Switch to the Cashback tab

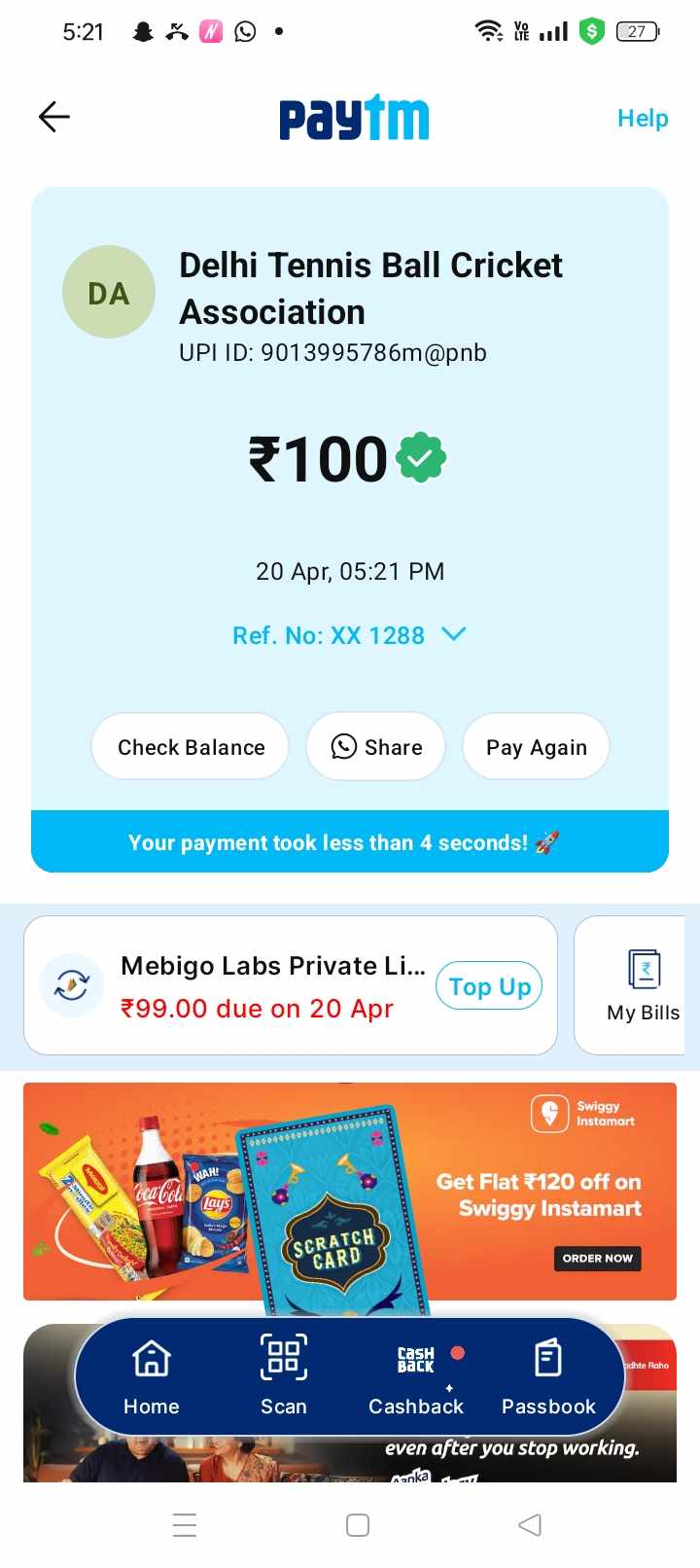[x=416, y=1377]
